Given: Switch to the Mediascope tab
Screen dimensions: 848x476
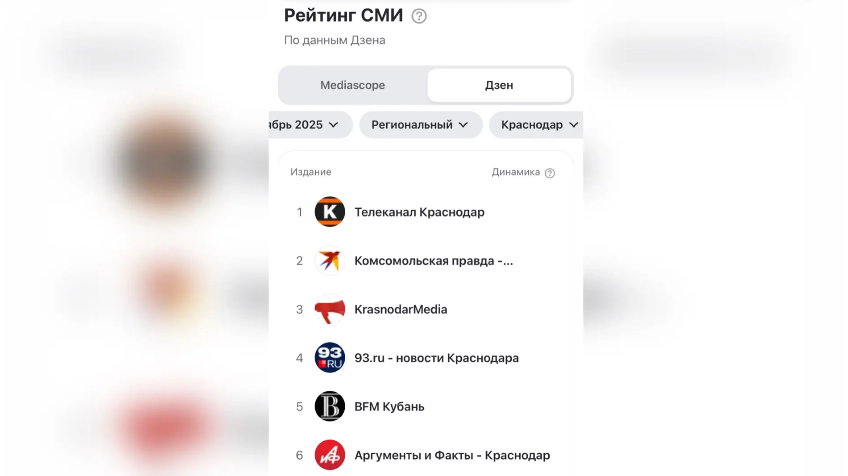Looking at the screenshot, I should click(352, 85).
